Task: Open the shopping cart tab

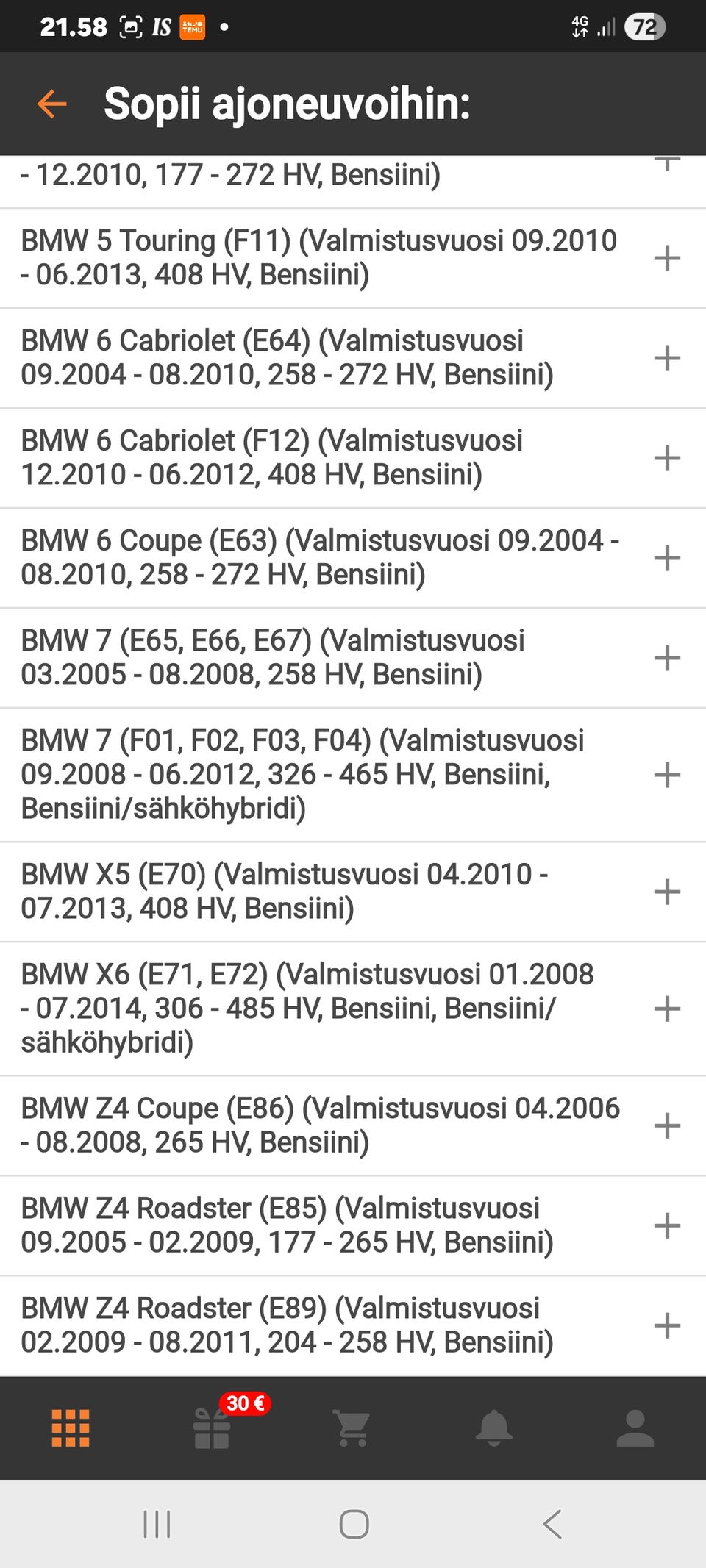Action: tap(352, 1428)
